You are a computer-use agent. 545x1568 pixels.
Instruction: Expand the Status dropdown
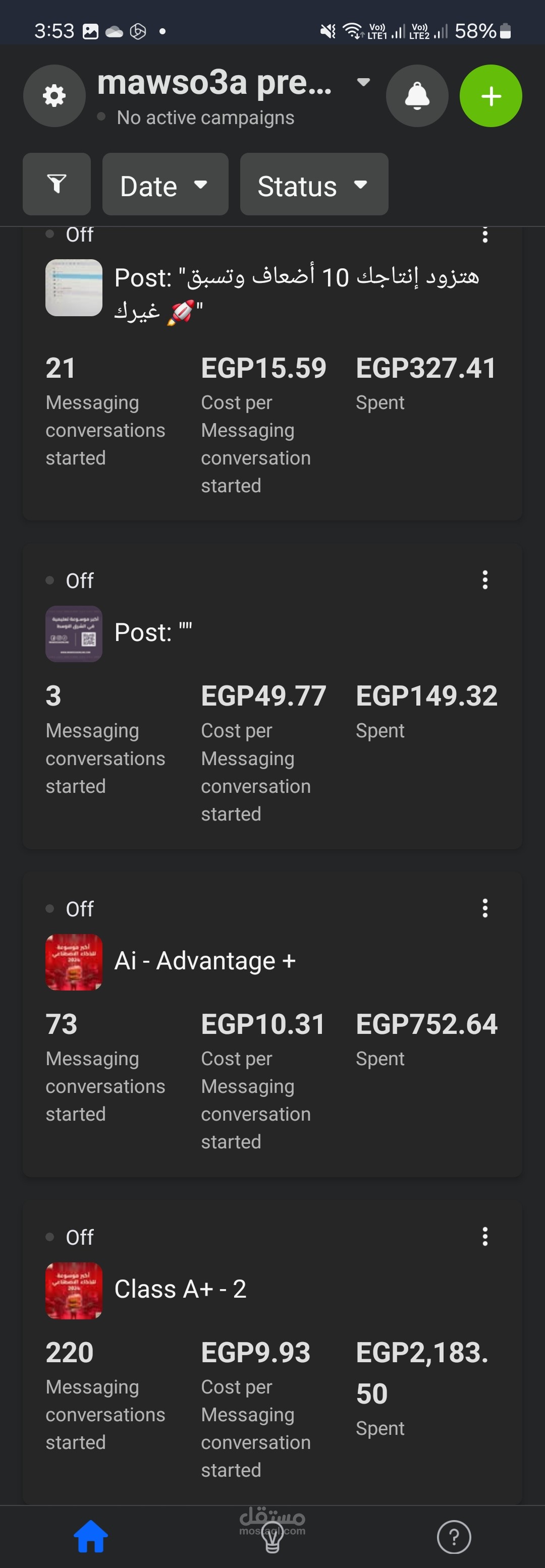tap(313, 185)
